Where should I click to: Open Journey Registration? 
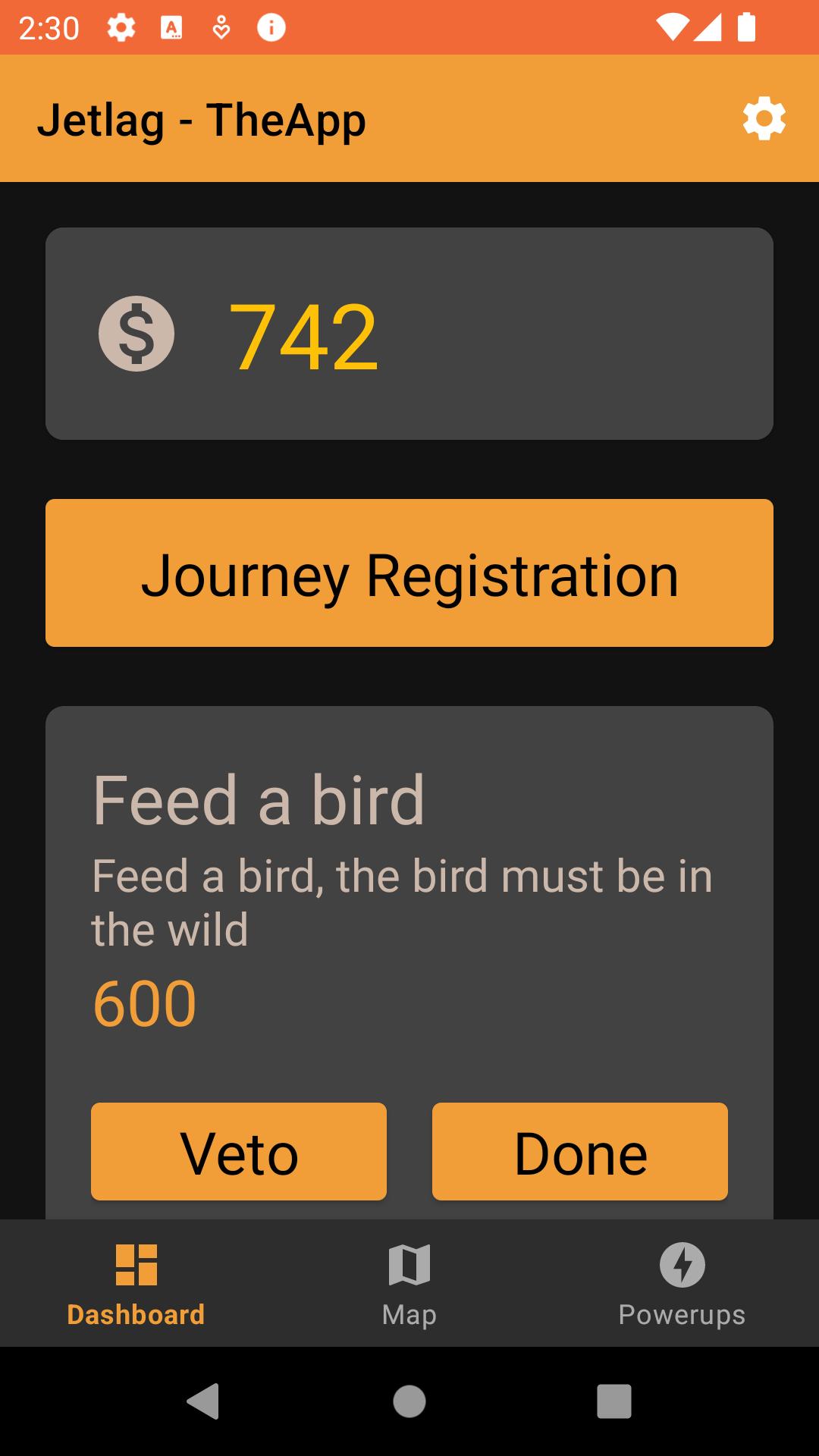click(x=409, y=573)
